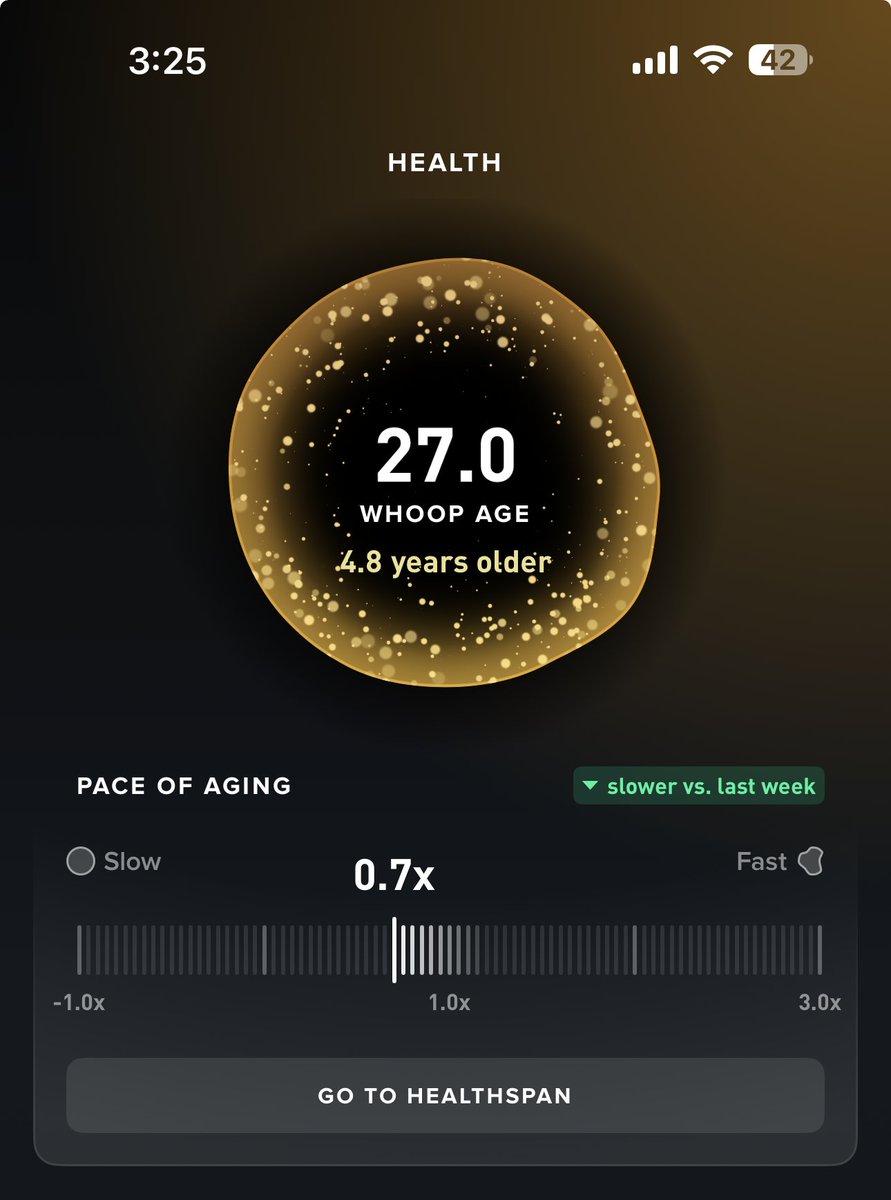Select the Fast pace hare icon
This screenshot has height=1200, width=891.
812,861
